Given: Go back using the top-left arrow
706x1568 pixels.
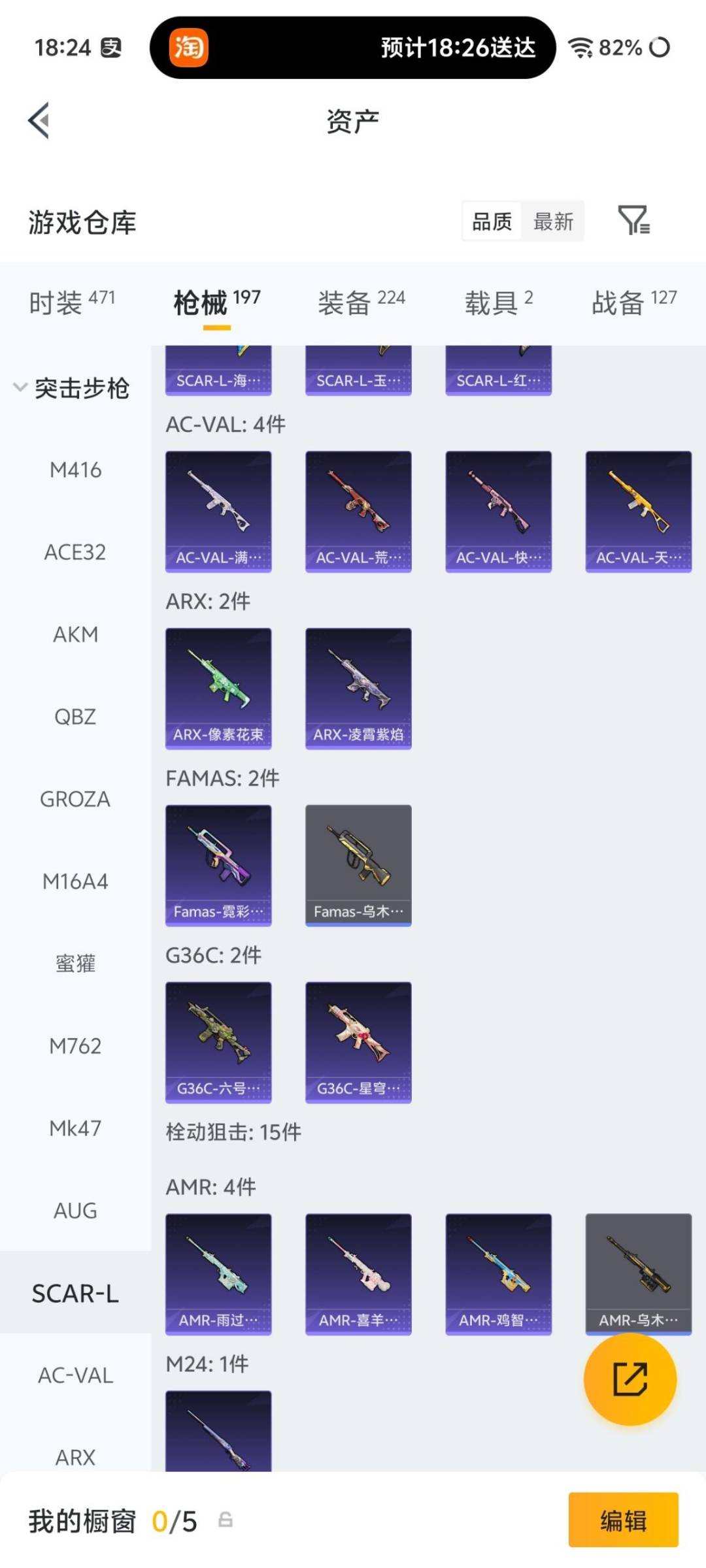Looking at the screenshot, I should pos(39,121).
